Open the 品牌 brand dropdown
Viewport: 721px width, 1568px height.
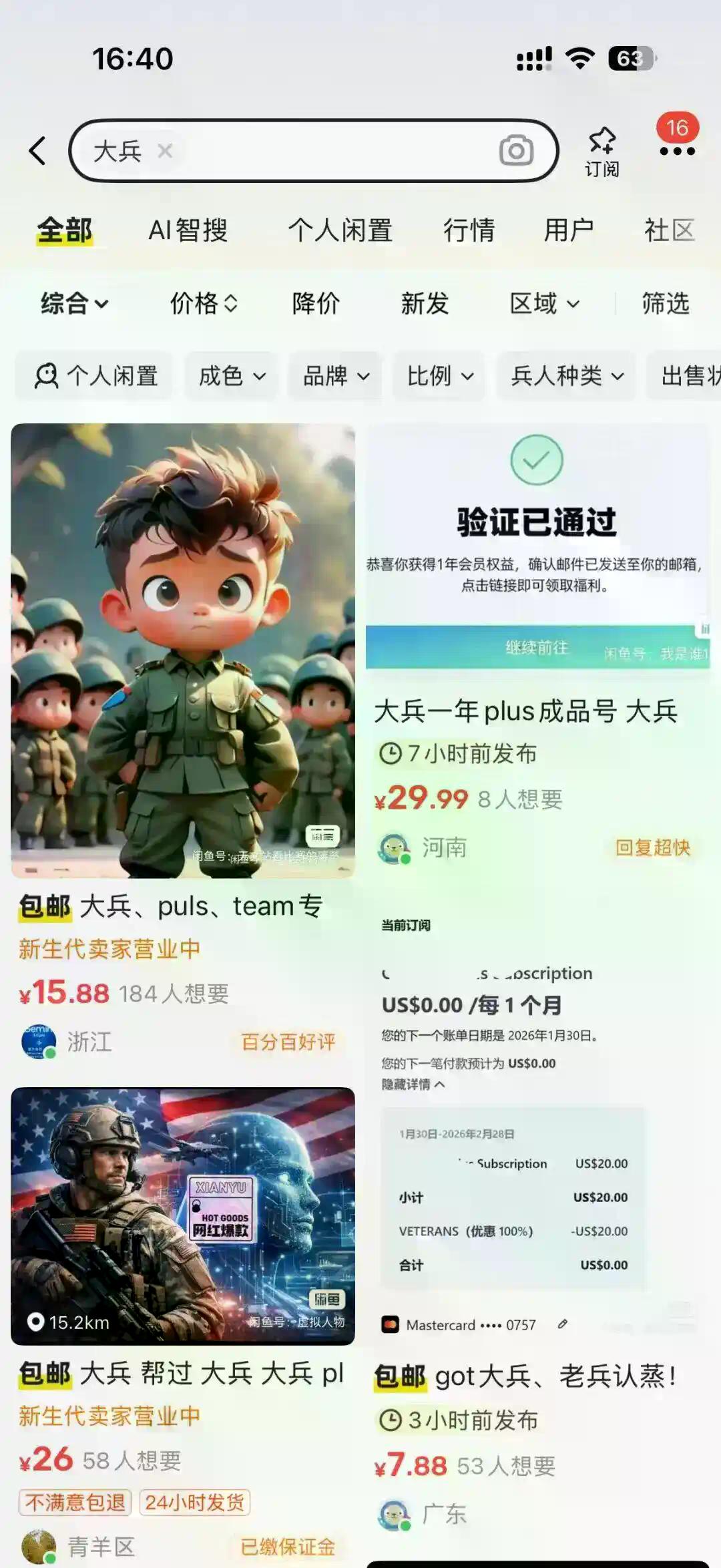pos(334,375)
